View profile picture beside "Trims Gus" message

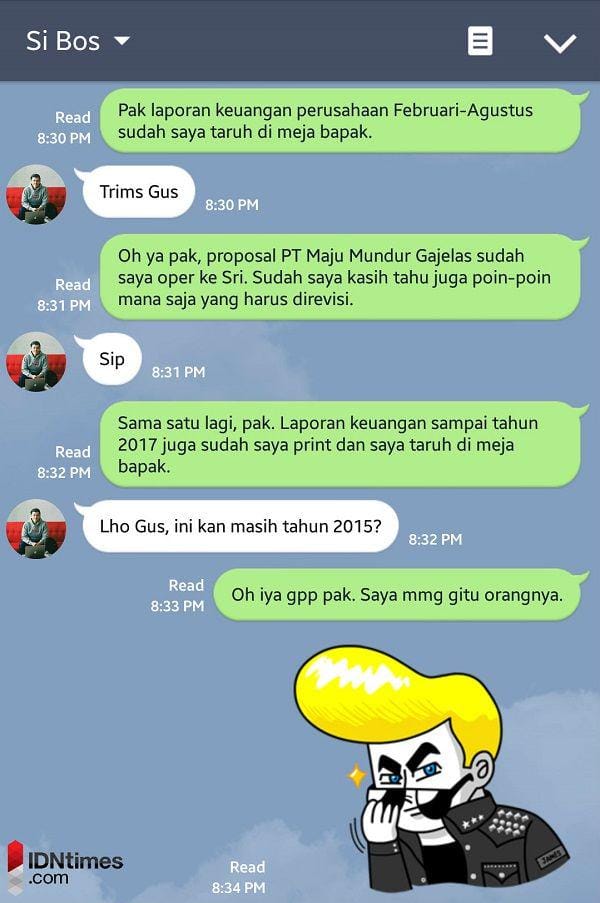point(36,194)
